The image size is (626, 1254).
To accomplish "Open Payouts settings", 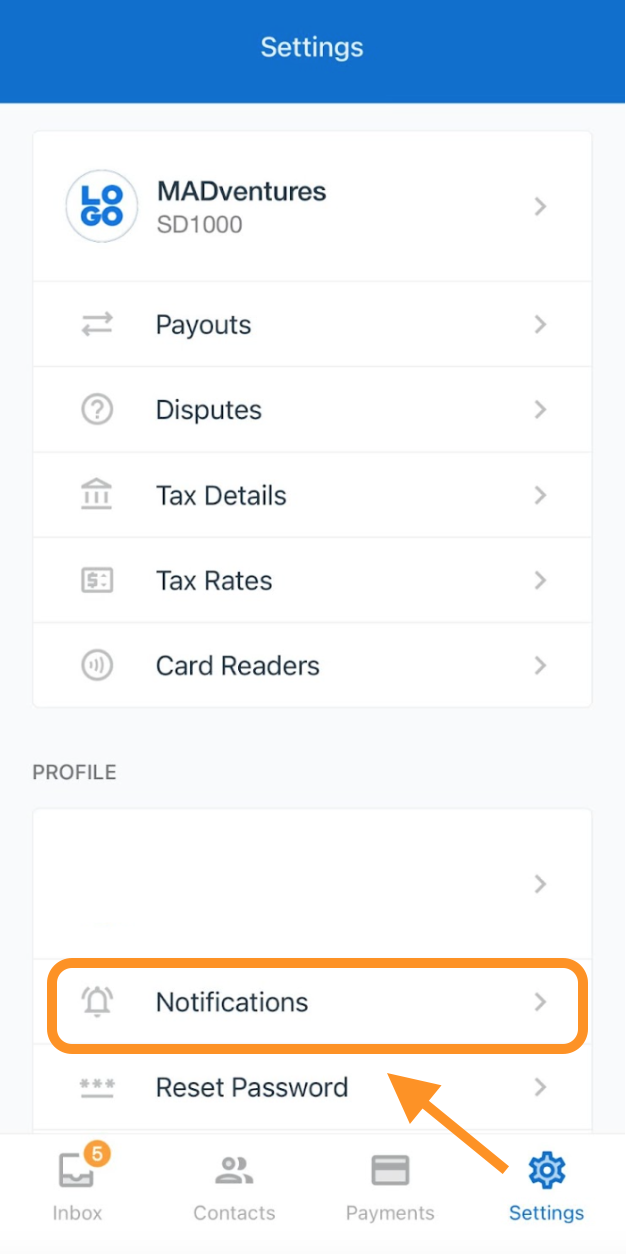I will [312, 325].
